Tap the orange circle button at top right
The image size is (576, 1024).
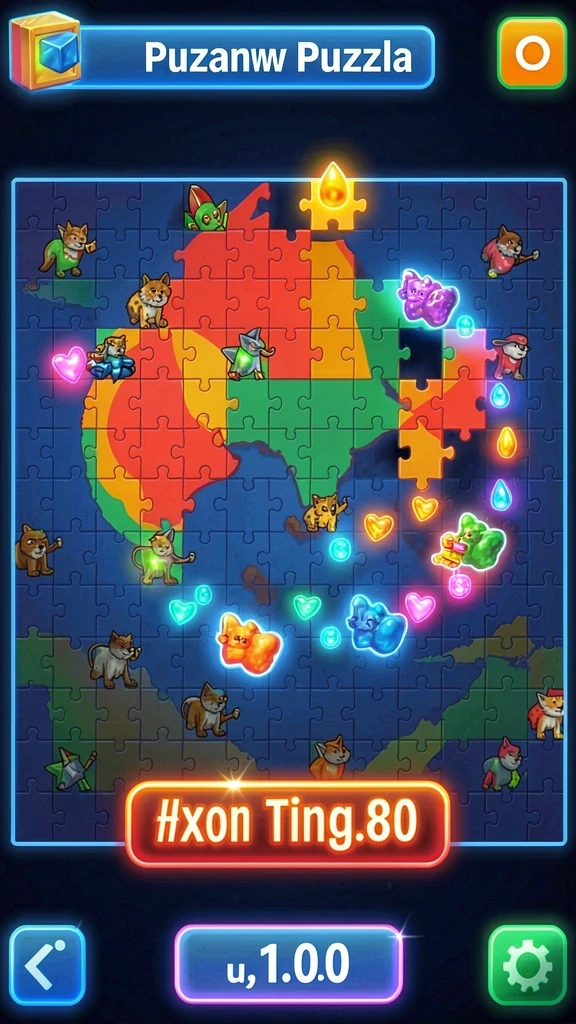pos(532,53)
